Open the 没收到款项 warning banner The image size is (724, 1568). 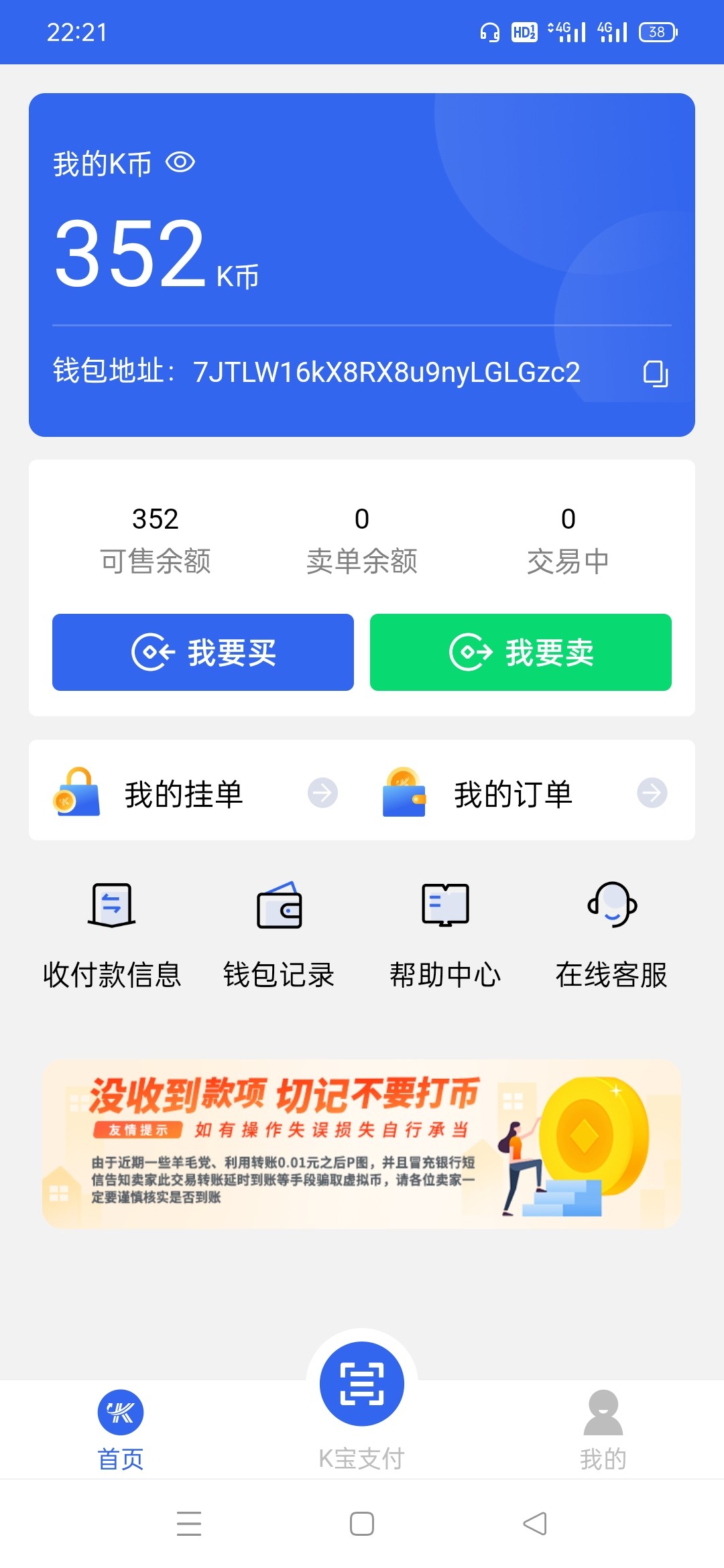[x=362, y=1144]
